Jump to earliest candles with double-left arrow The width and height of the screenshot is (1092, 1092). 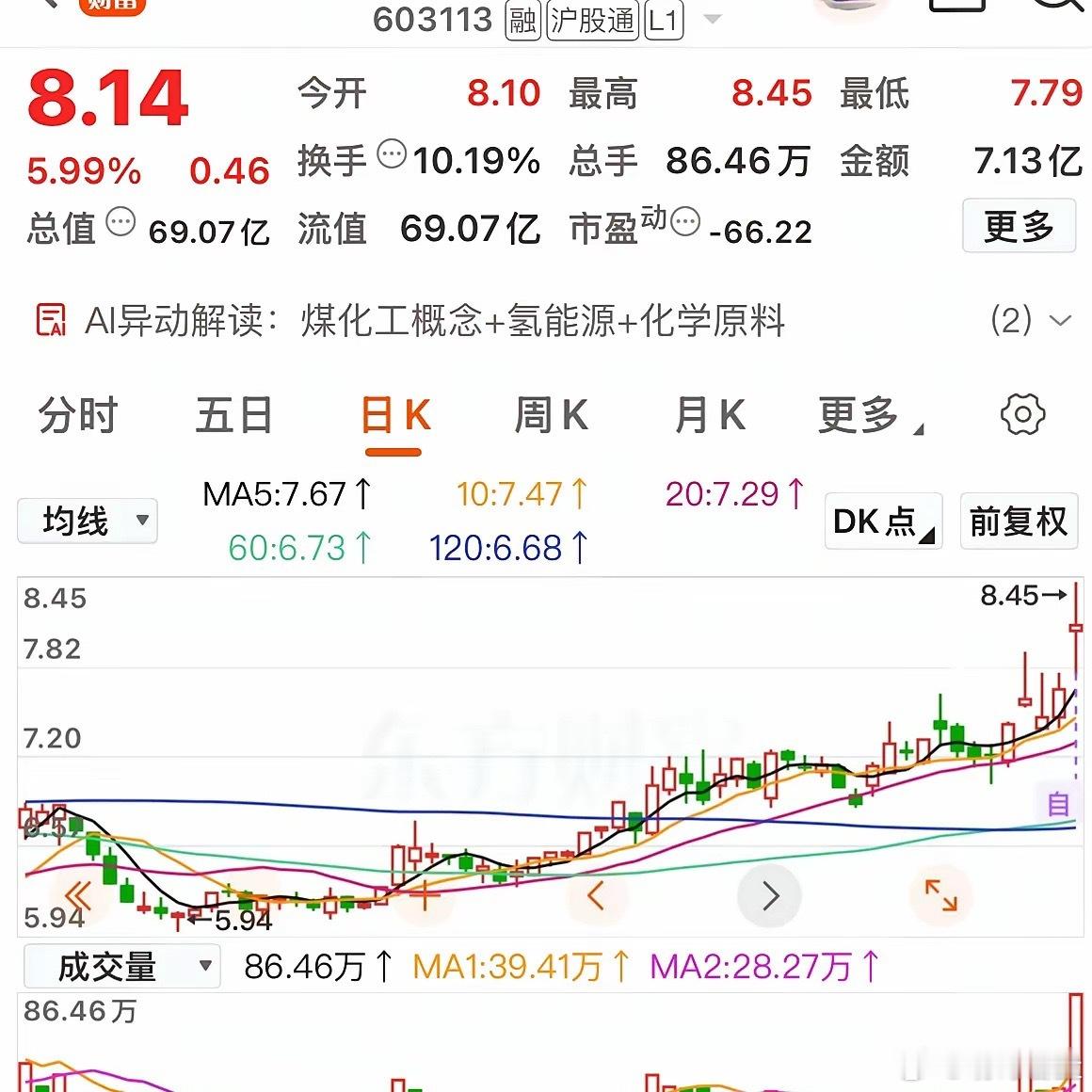pyautogui.click(x=78, y=895)
